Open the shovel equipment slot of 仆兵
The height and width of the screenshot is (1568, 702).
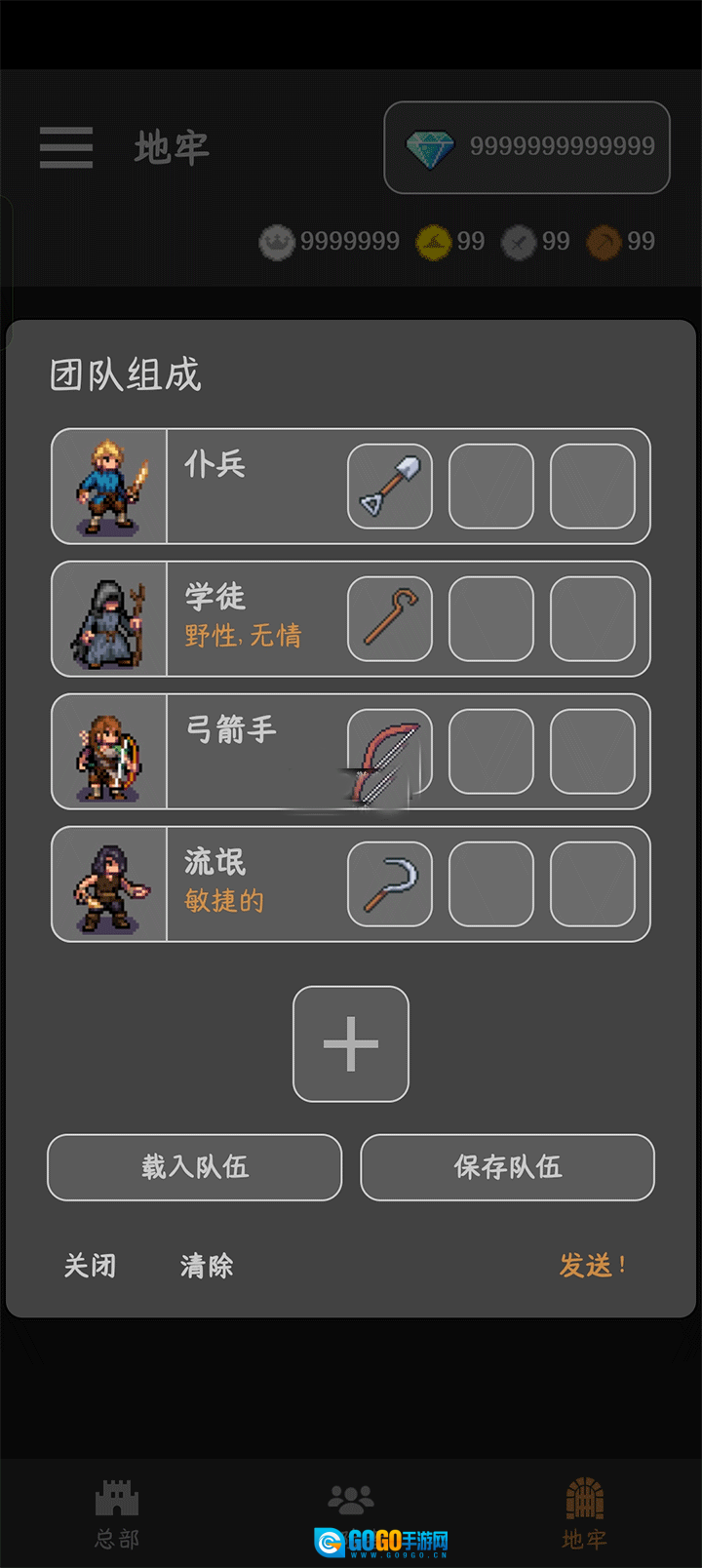(x=390, y=486)
